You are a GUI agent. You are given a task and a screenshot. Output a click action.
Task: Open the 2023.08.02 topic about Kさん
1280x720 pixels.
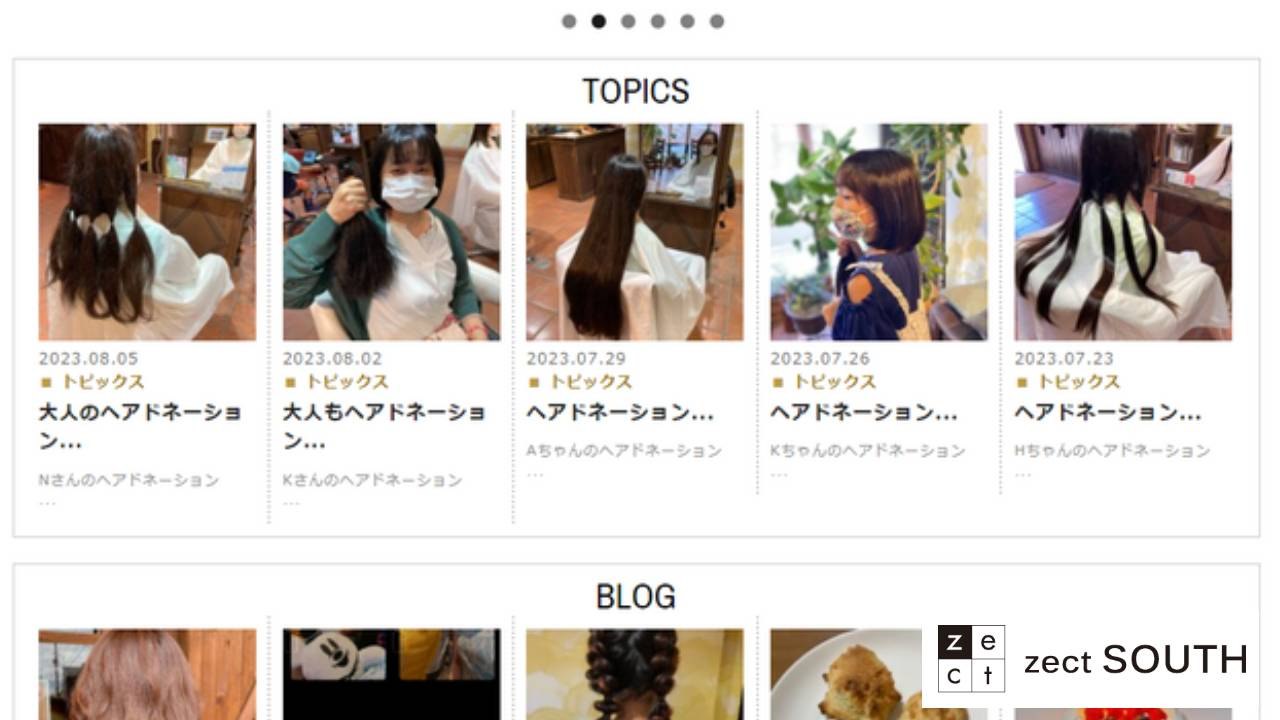[x=384, y=425]
